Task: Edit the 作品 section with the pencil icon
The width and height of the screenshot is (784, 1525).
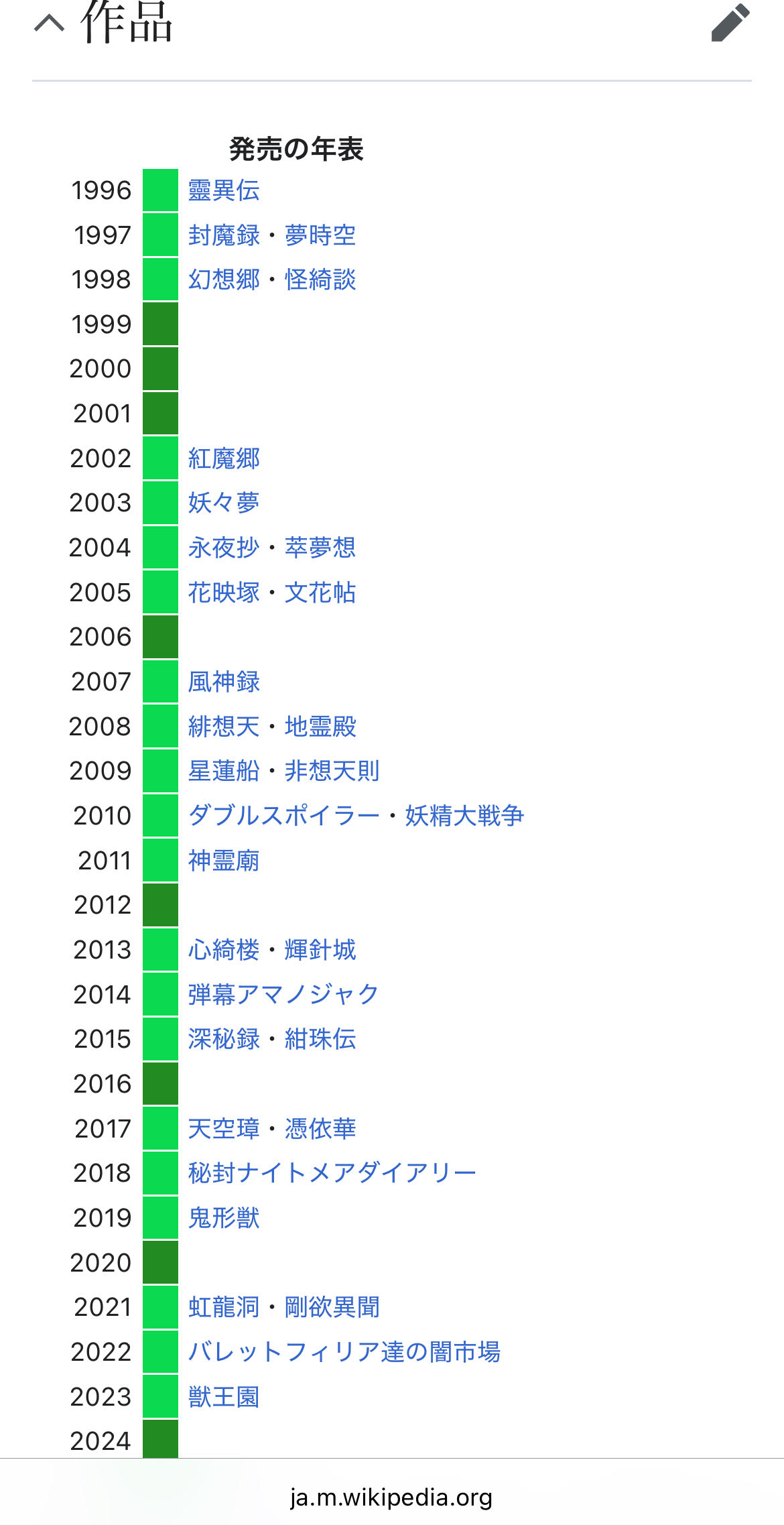Action: (730, 23)
